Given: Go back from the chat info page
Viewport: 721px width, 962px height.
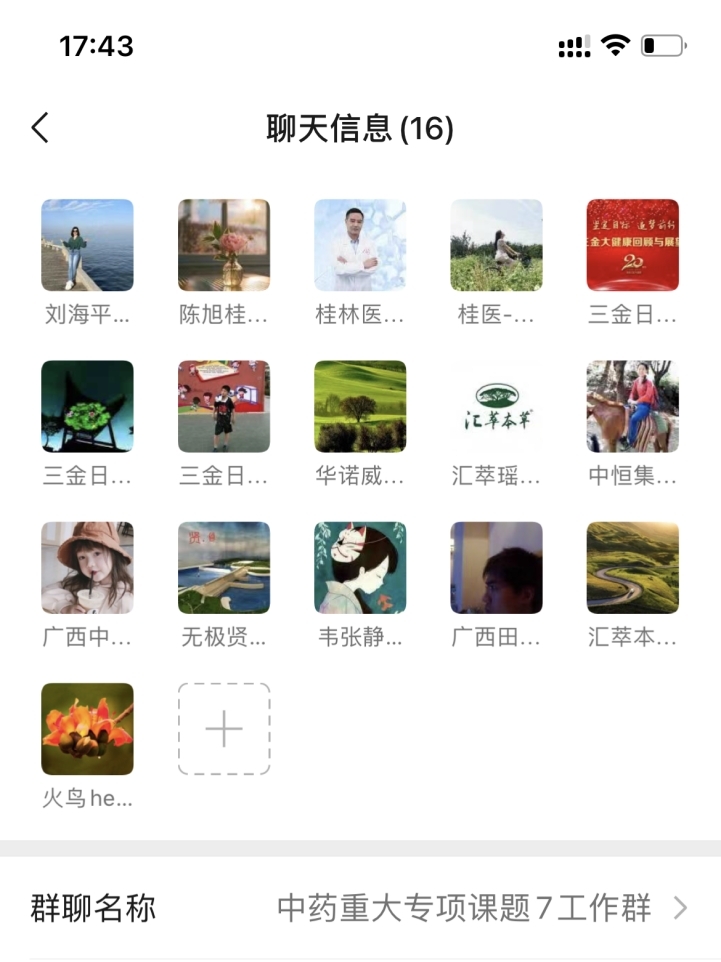Looking at the screenshot, I should 40,128.
